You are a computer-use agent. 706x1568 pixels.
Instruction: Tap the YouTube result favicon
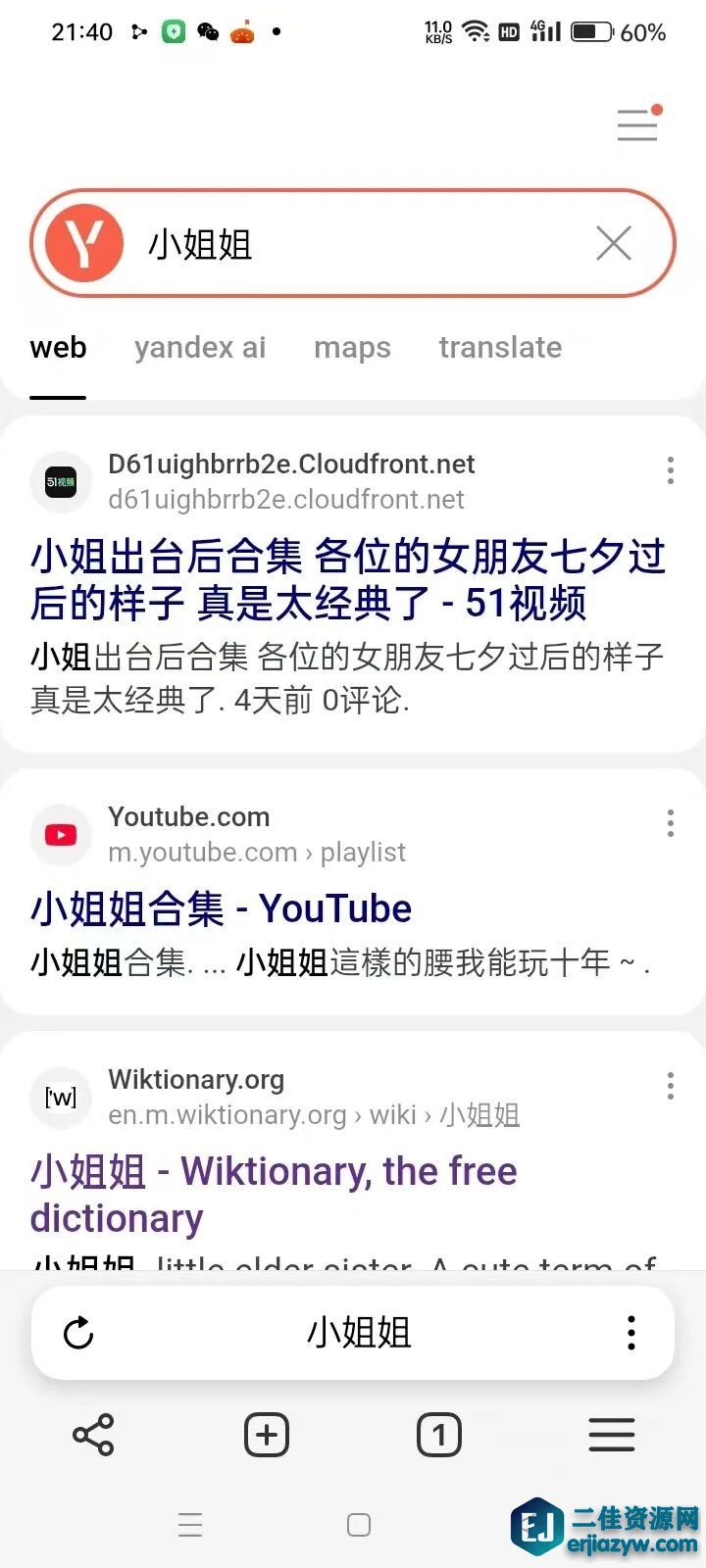pyautogui.click(x=60, y=834)
